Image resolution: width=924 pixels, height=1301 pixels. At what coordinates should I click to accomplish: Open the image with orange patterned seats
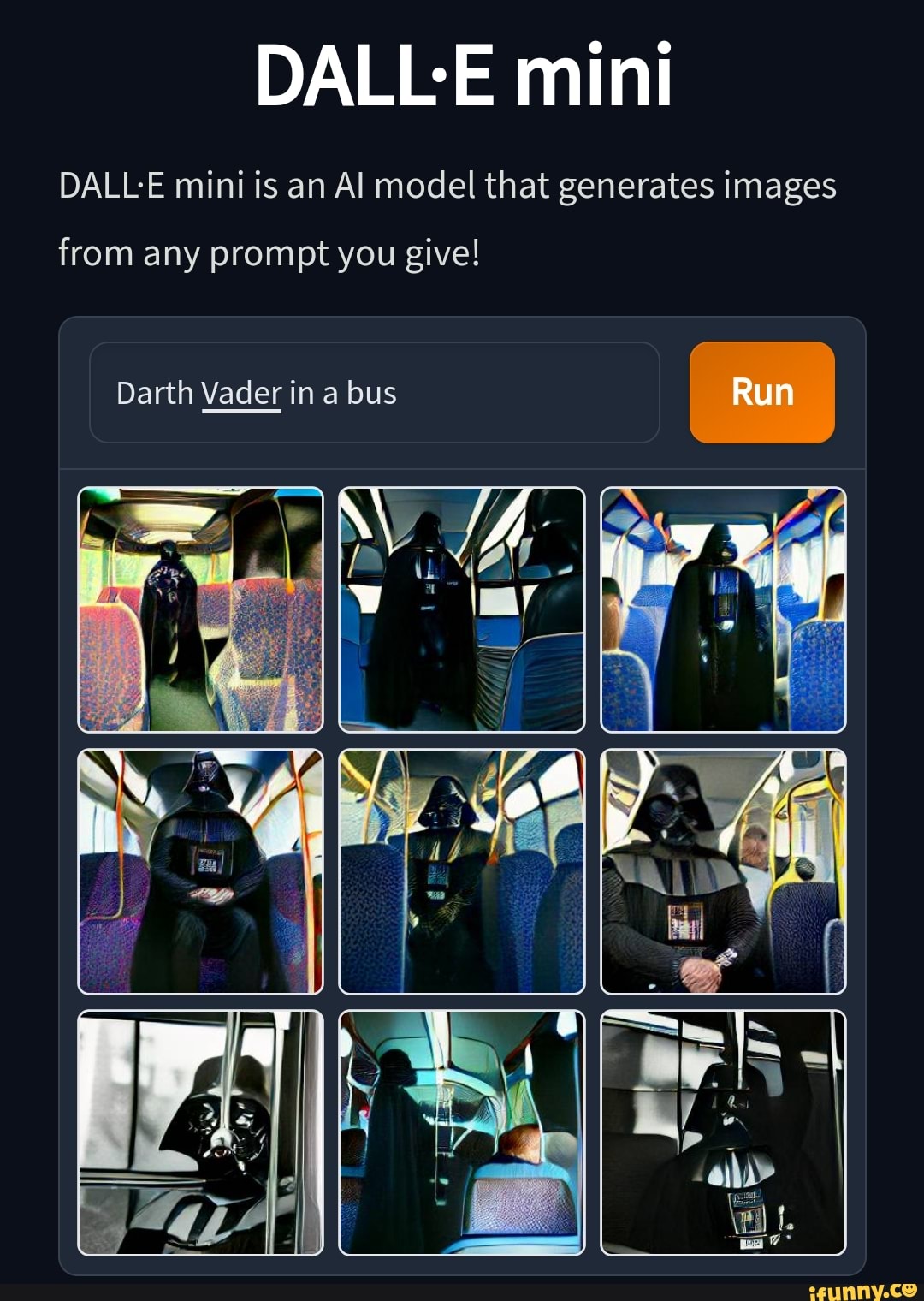pos(200,609)
